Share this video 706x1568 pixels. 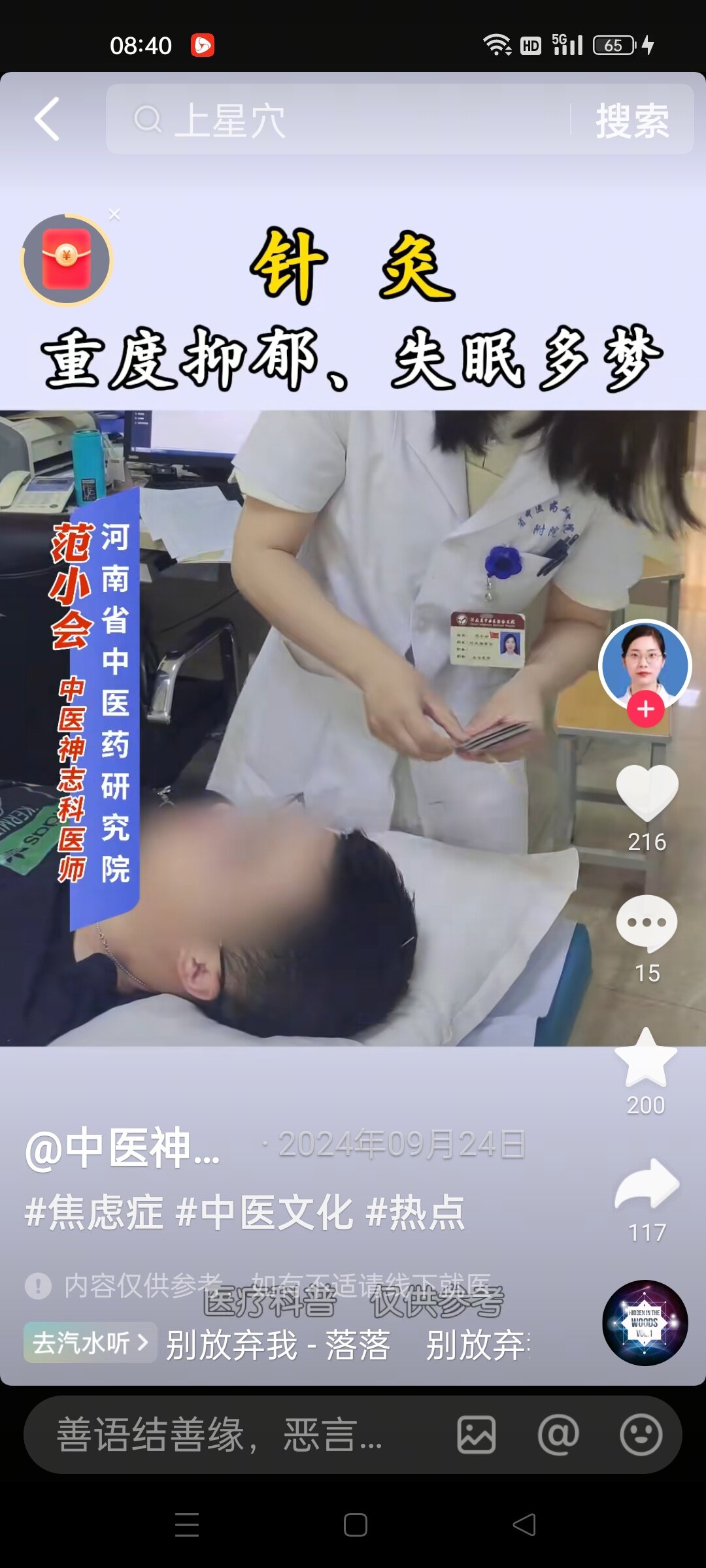point(647,1184)
